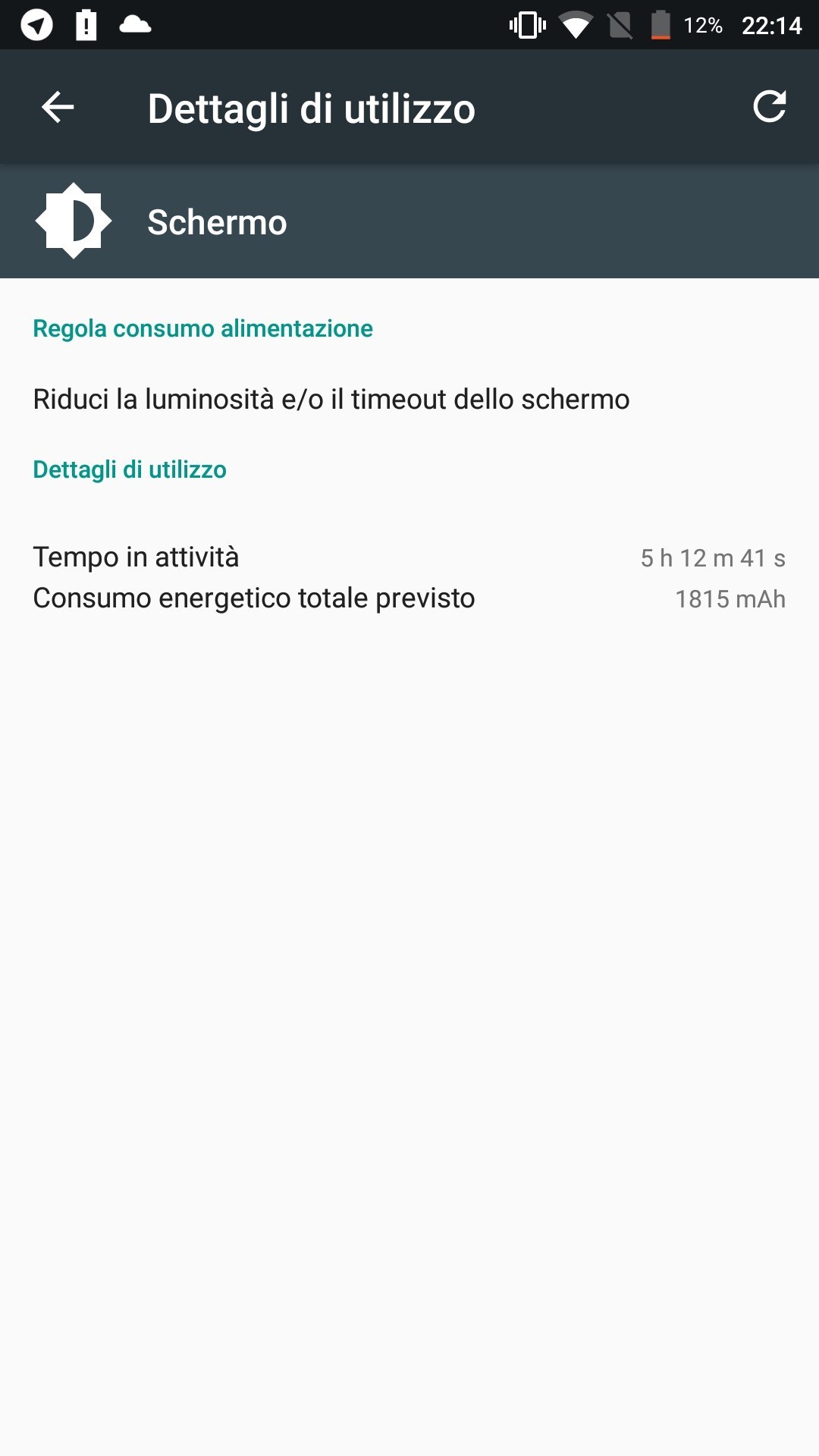Refresh the battery usage details
Image resolution: width=819 pixels, height=1456 pixels.
769,107
